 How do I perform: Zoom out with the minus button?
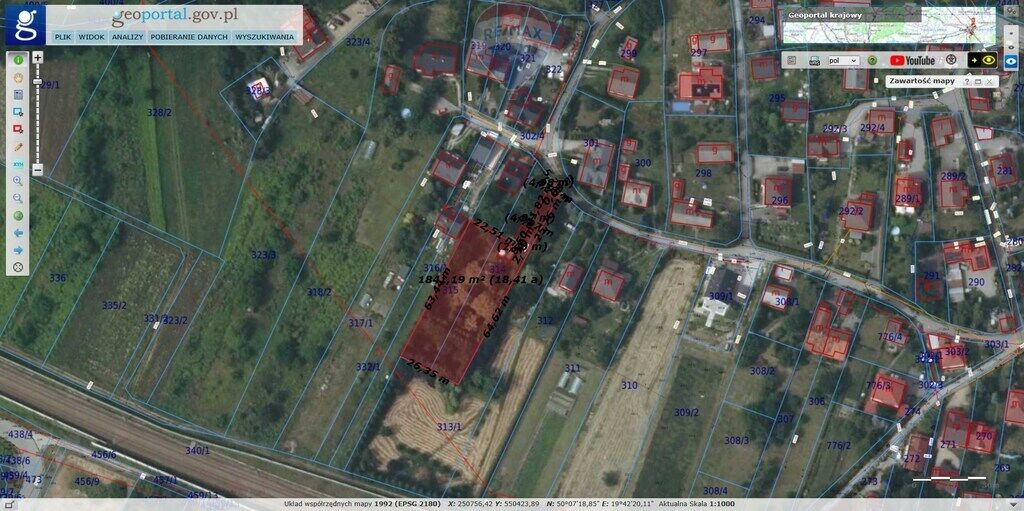click(38, 170)
